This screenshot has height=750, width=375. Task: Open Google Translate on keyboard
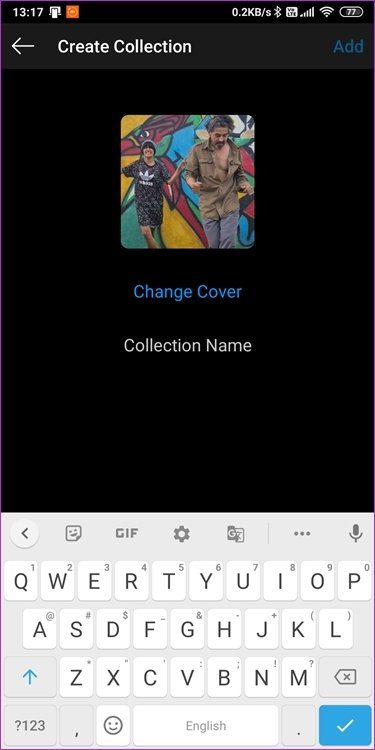pyautogui.click(x=235, y=534)
